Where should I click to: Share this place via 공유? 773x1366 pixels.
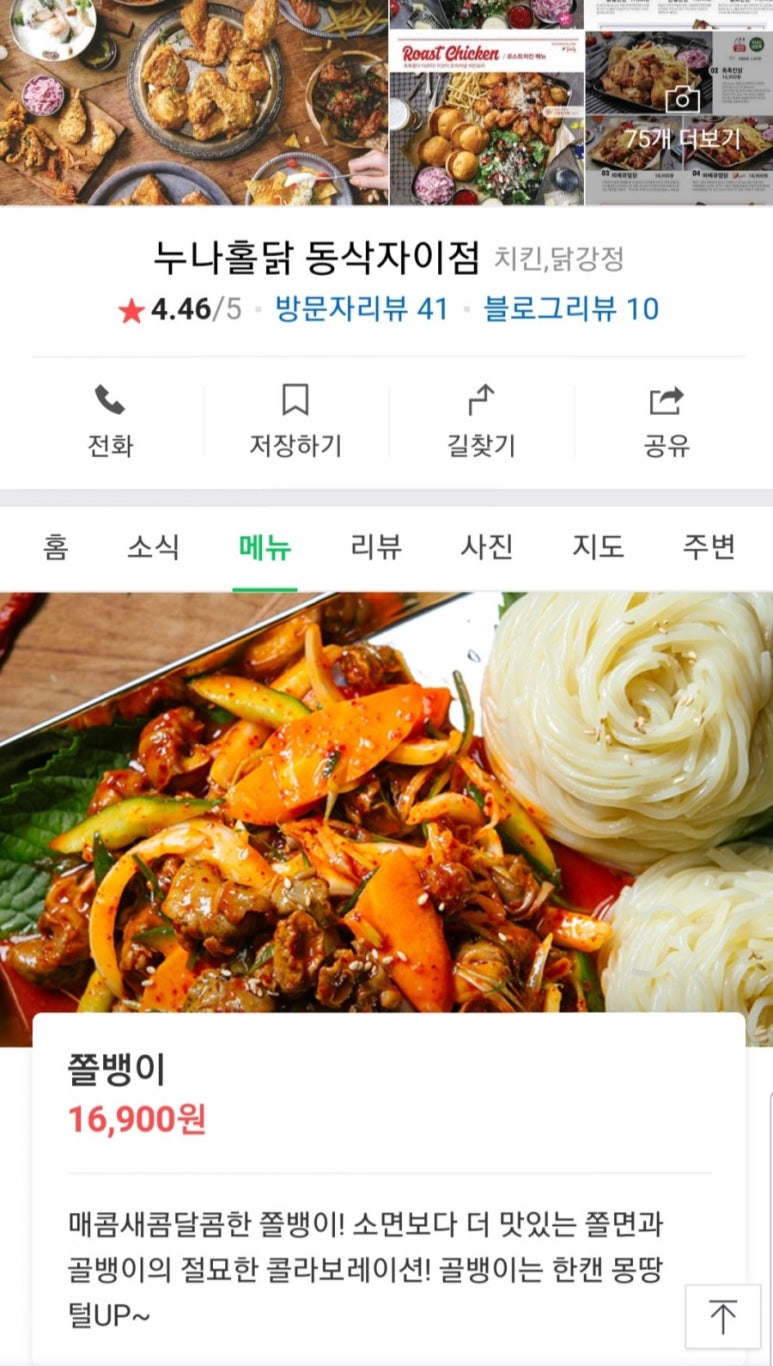pos(666,421)
